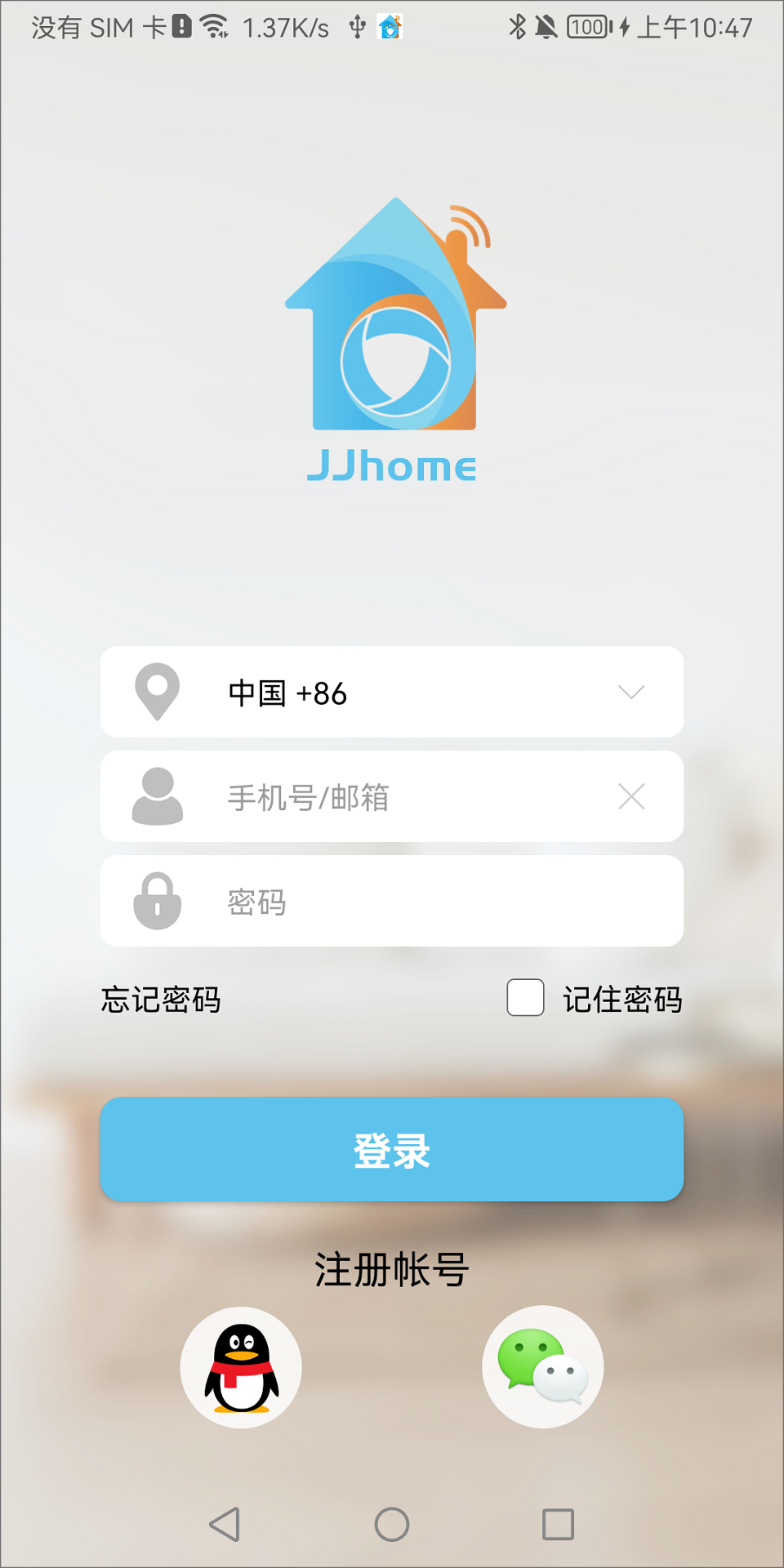Click the chevron next to +86
Image resolution: width=784 pixels, height=1568 pixels.
tap(630, 693)
